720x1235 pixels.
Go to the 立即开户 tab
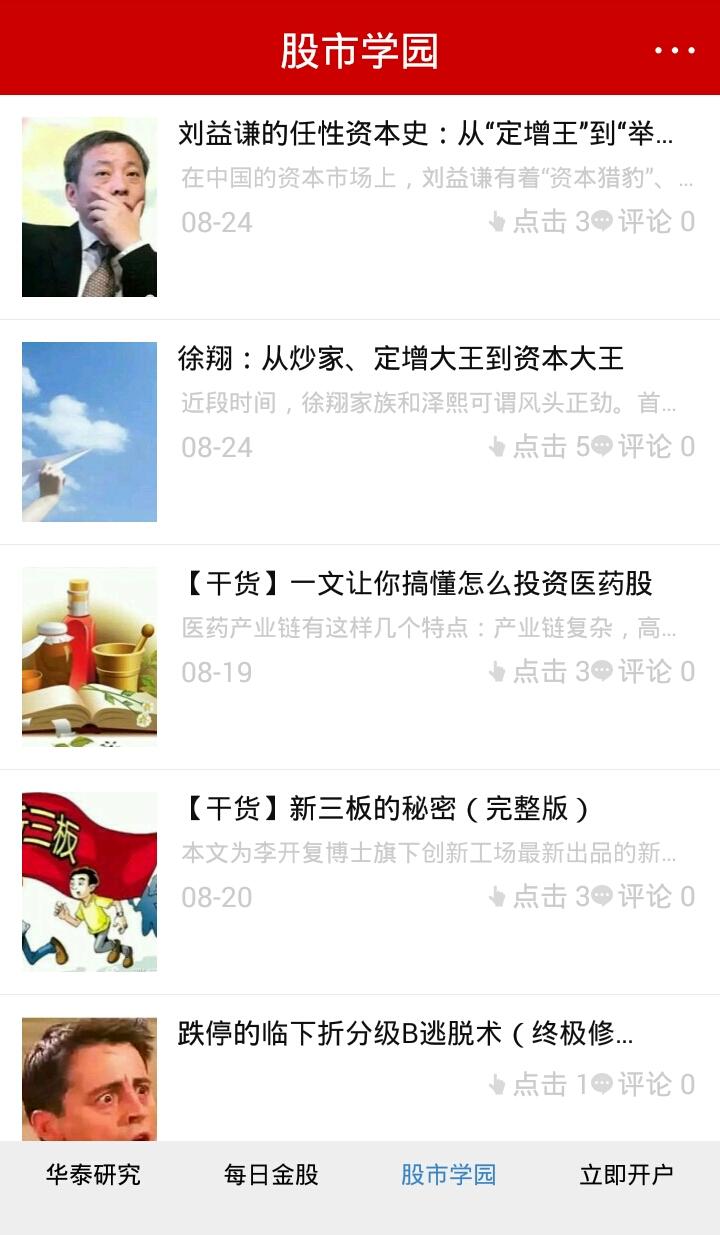tap(626, 1175)
